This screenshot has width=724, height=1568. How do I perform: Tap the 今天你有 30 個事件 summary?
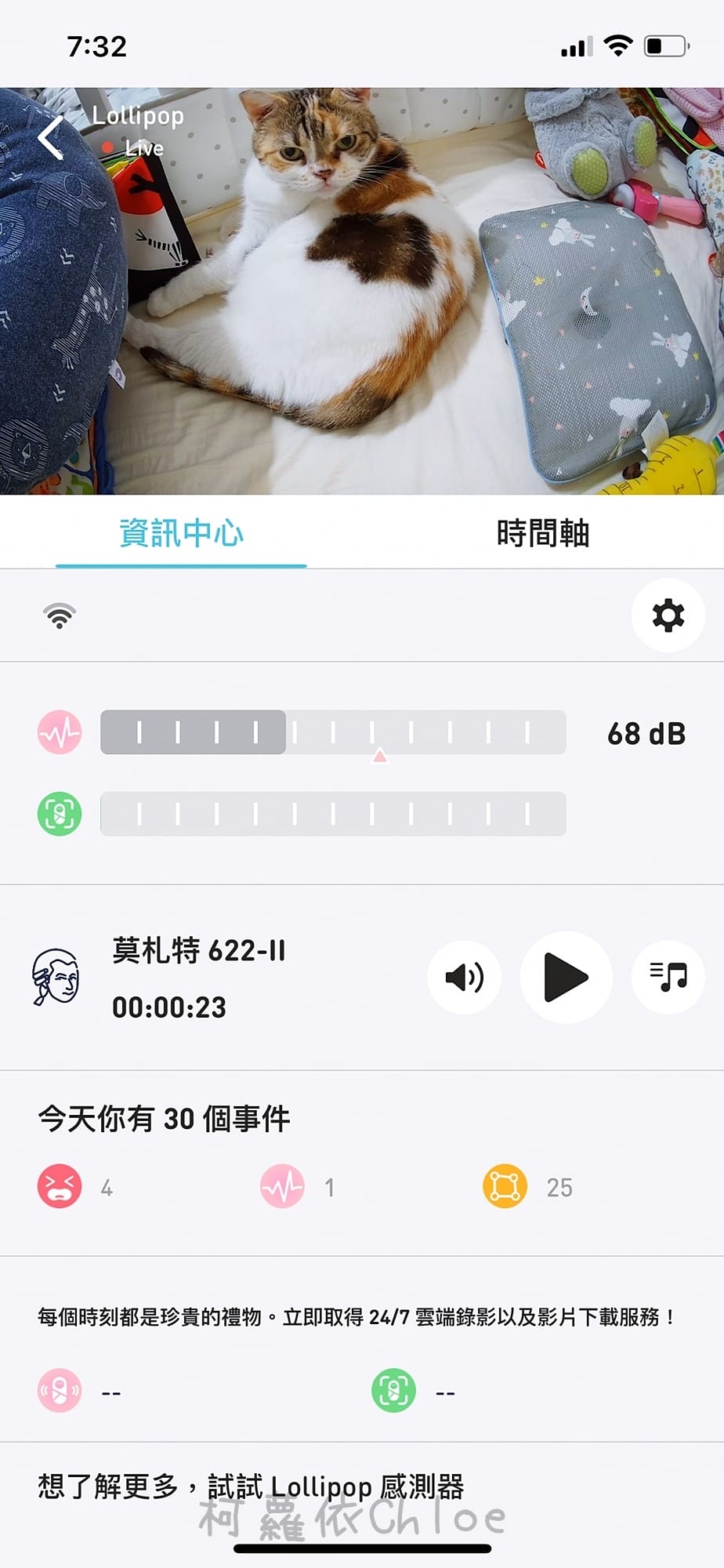point(163,1120)
